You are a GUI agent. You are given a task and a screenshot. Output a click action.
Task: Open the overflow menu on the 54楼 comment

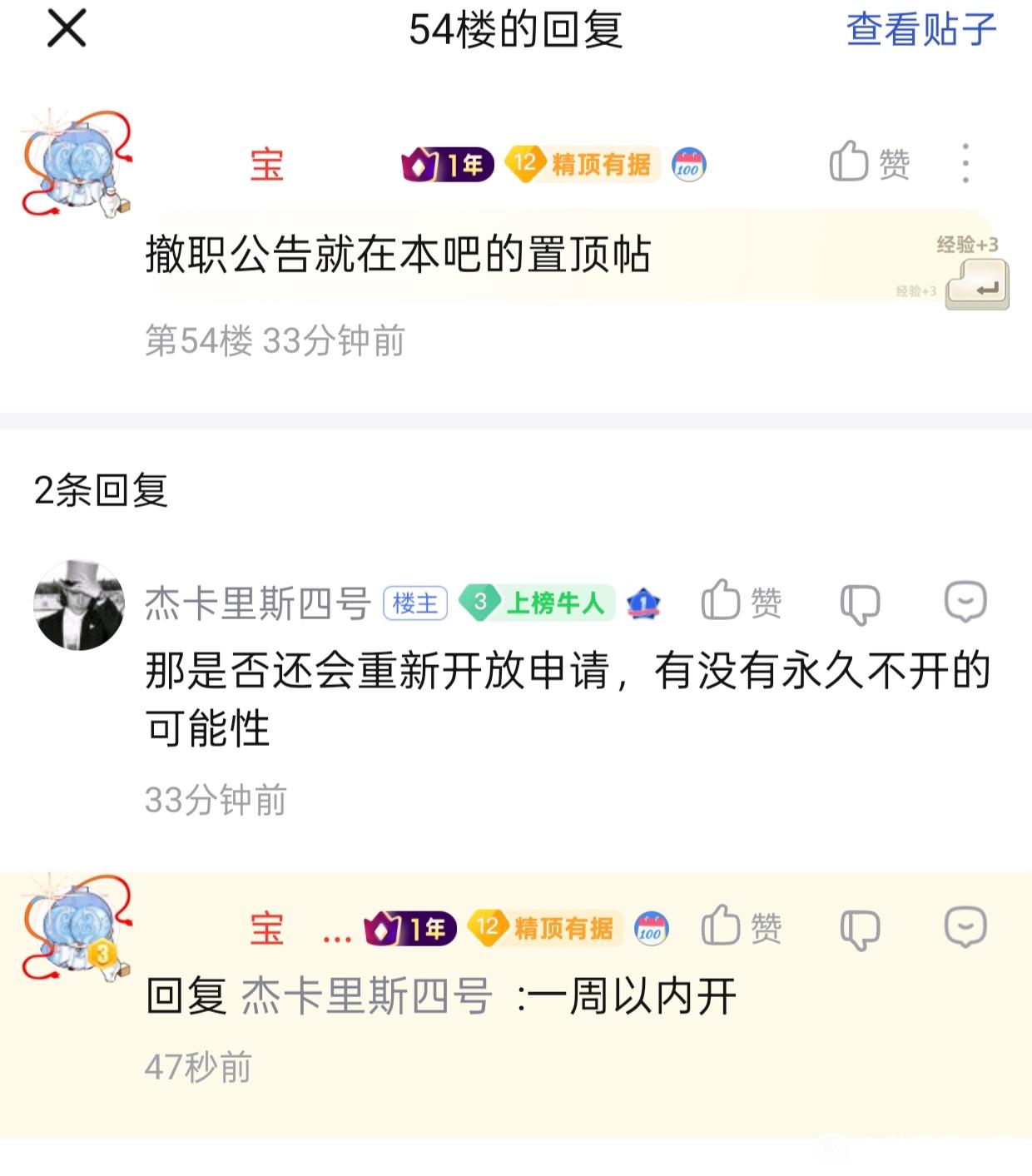point(965,163)
